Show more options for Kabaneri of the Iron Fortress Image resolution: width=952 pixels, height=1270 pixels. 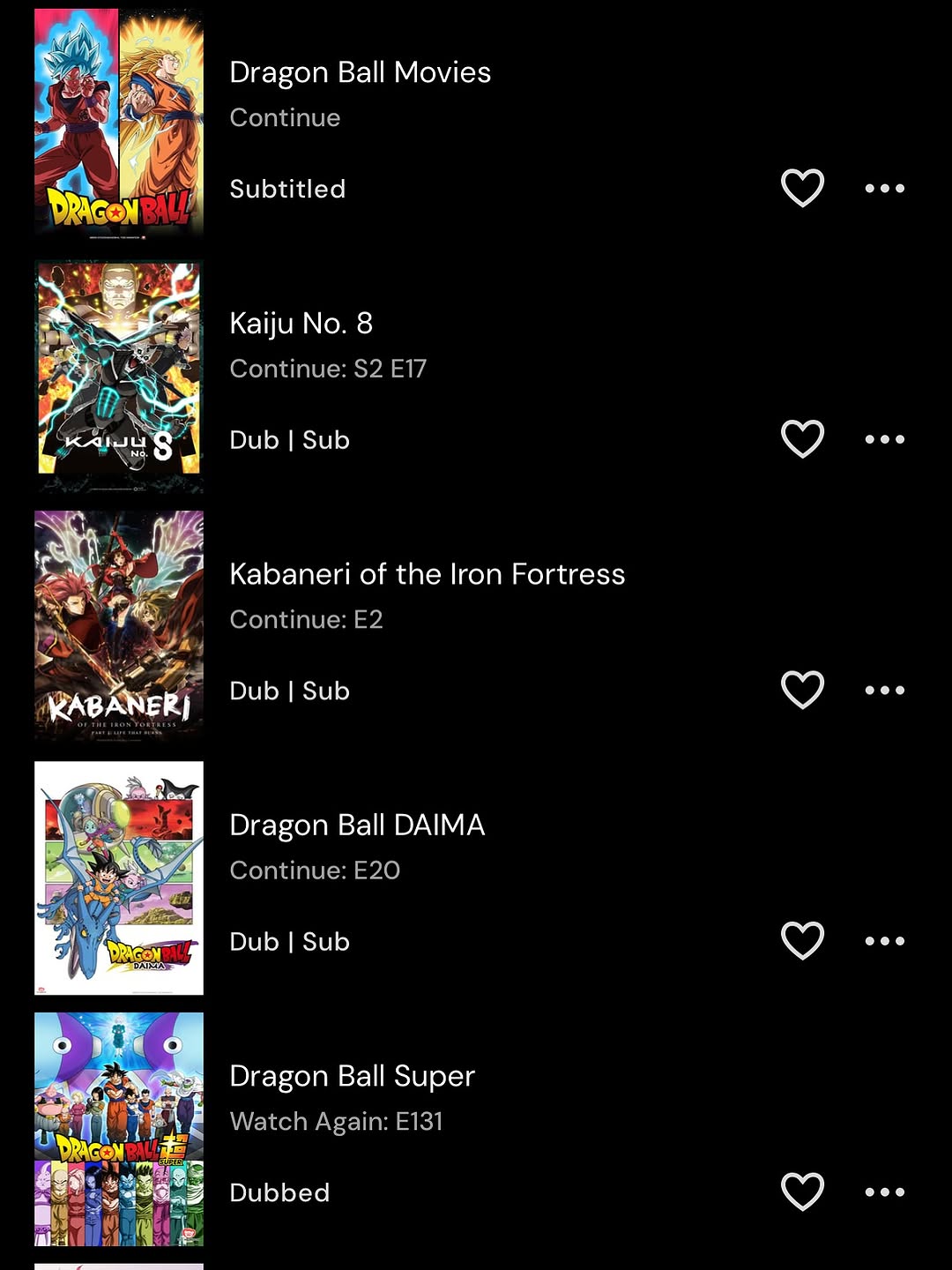[885, 690]
